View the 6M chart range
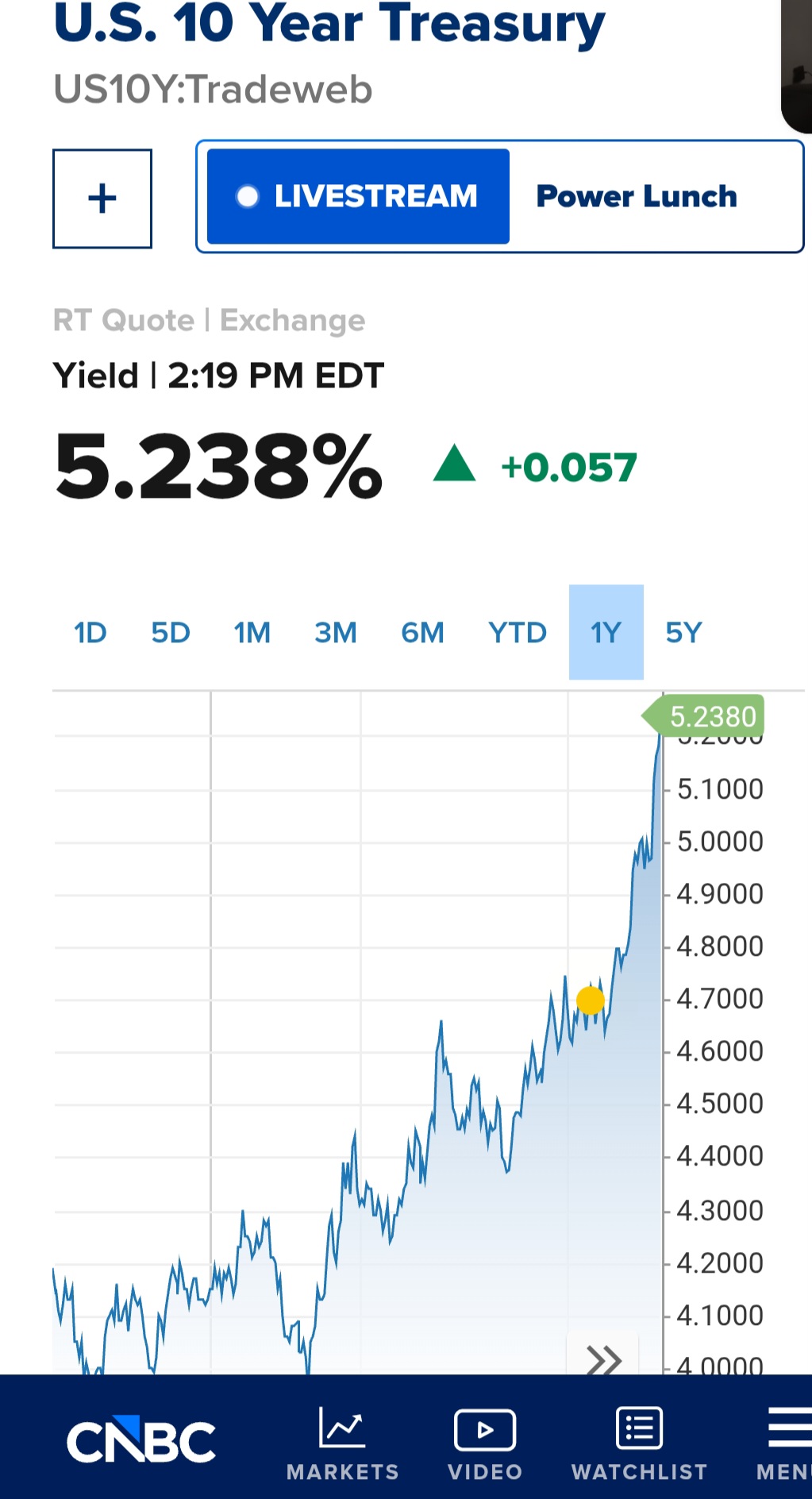Screen dimensions: 812x1499 point(422,633)
